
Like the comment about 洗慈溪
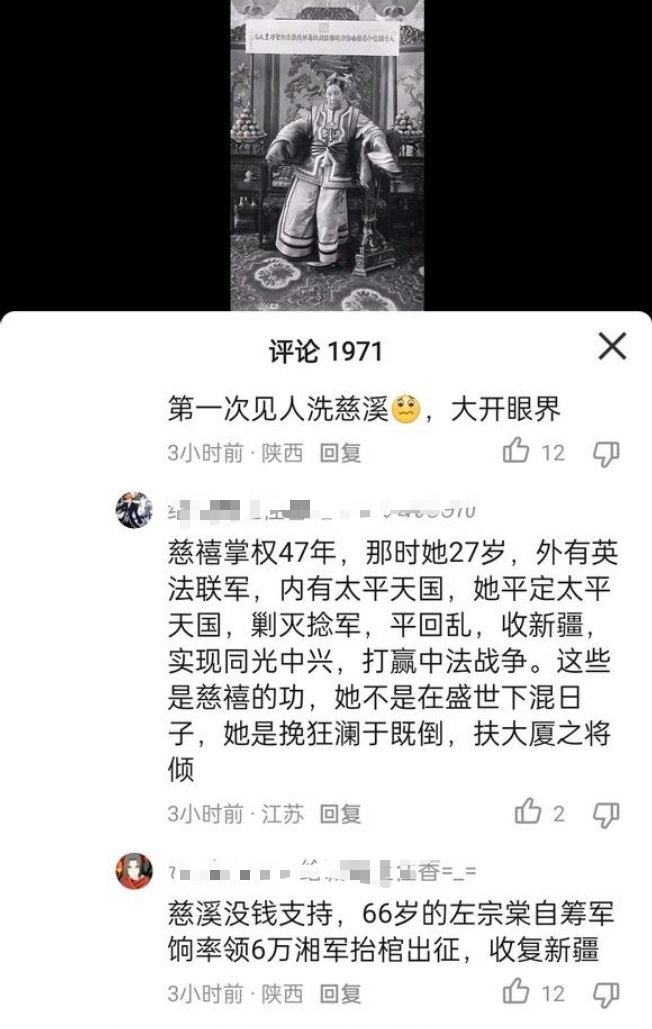[516, 452]
